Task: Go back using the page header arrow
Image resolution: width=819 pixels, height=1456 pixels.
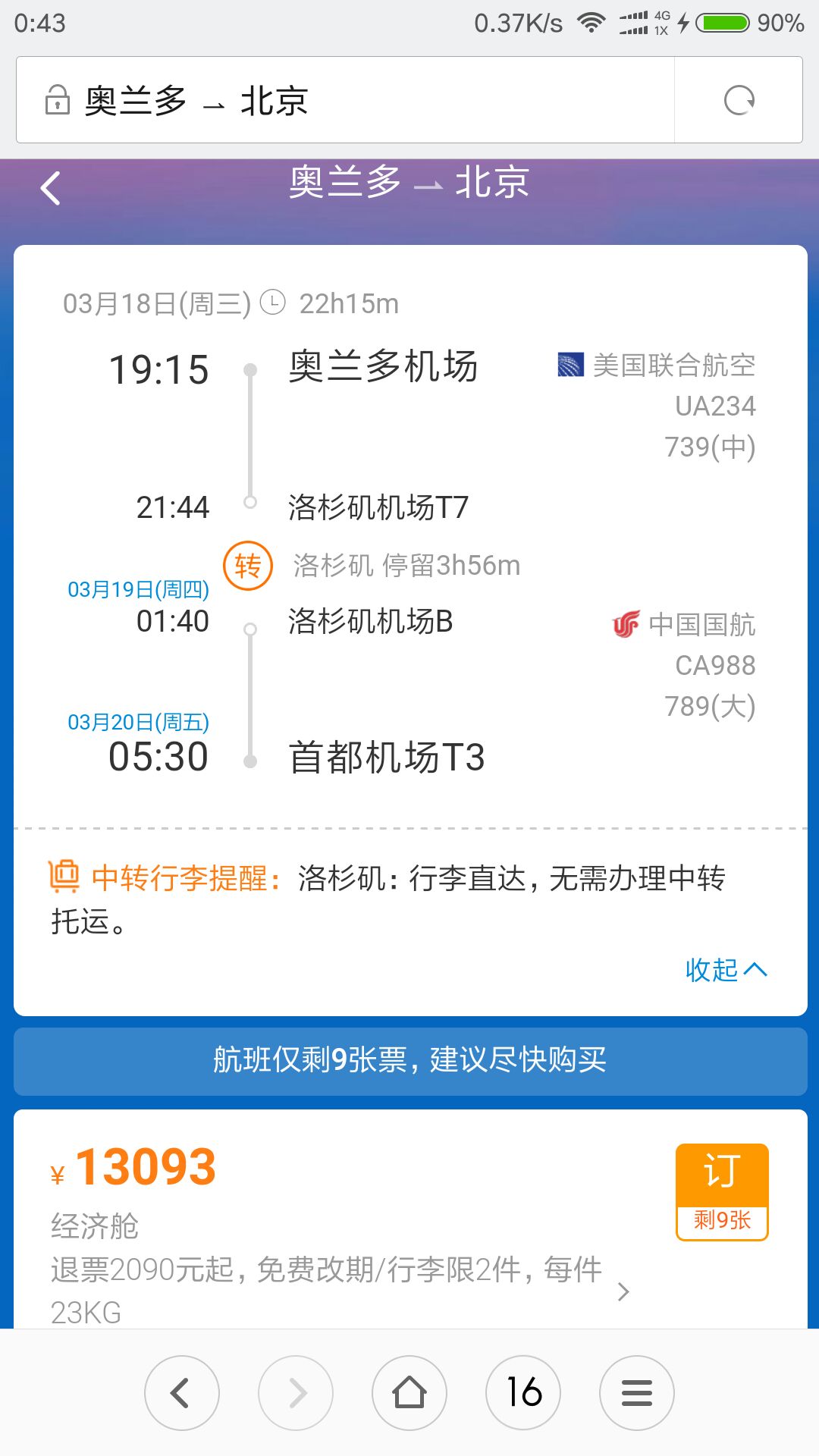Action: point(50,188)
